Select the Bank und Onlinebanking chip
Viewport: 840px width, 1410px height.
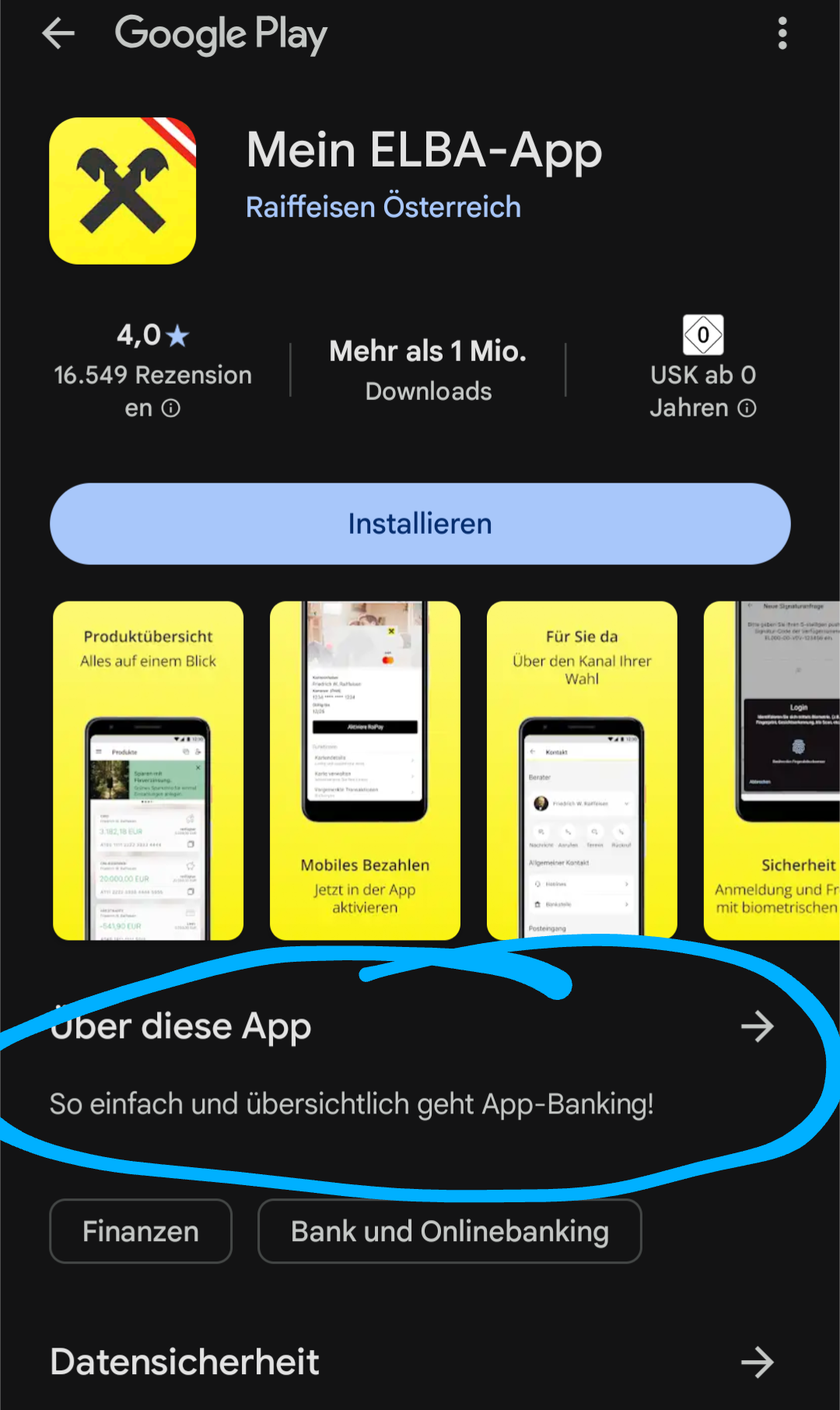[x=450, y=1231]
